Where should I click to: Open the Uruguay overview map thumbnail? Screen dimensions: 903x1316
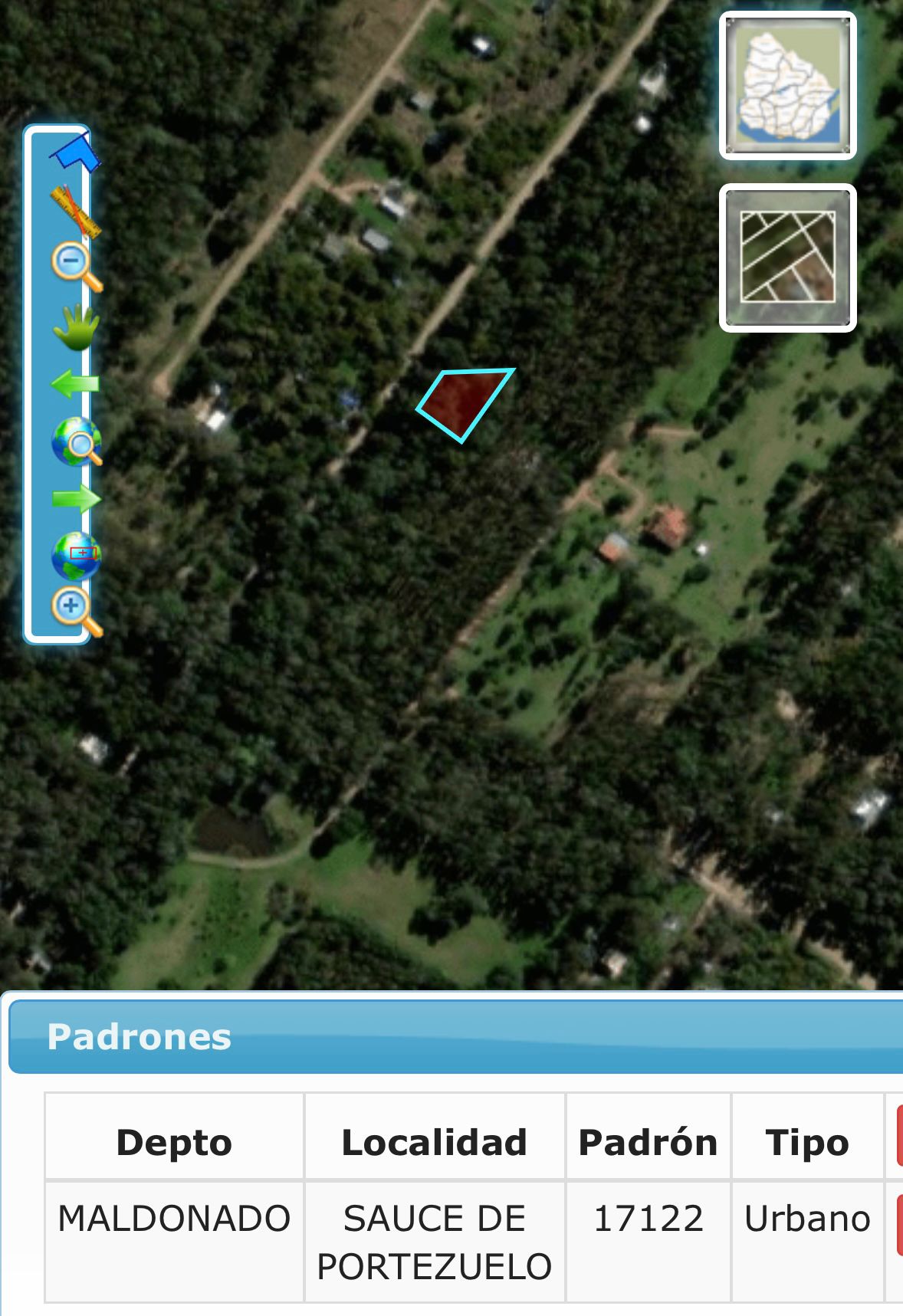[787, 86]
